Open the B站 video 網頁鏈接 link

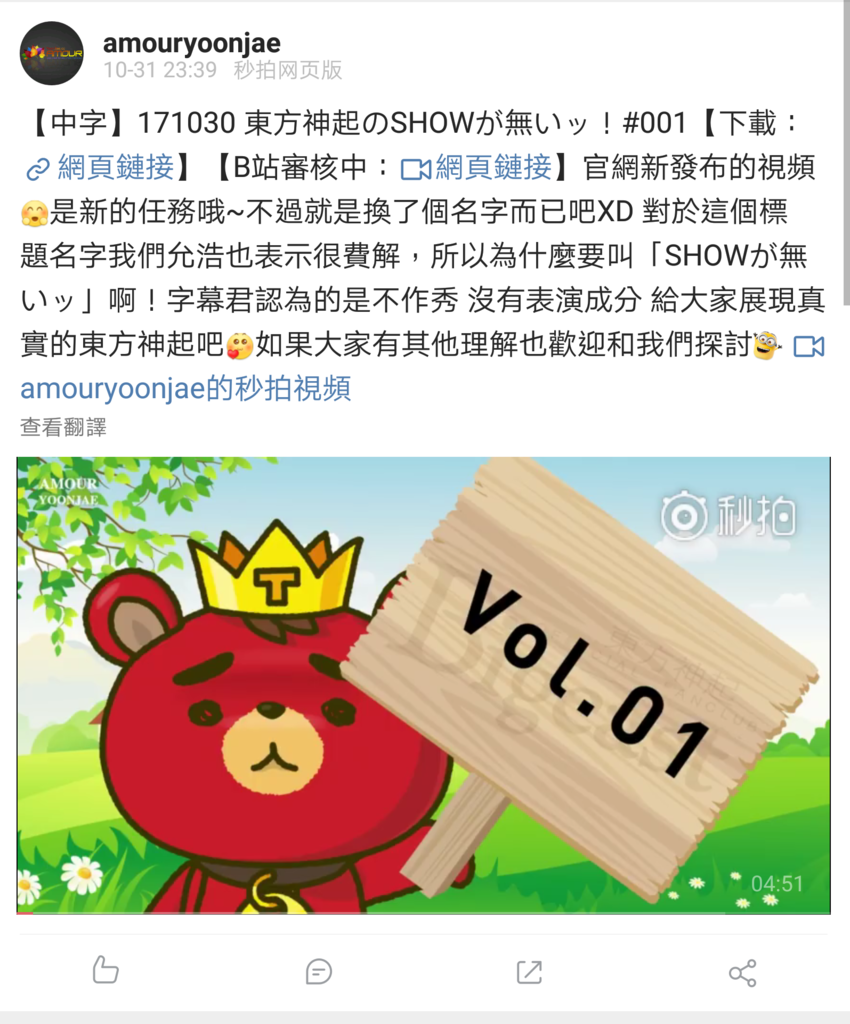(x=478, y=168)
